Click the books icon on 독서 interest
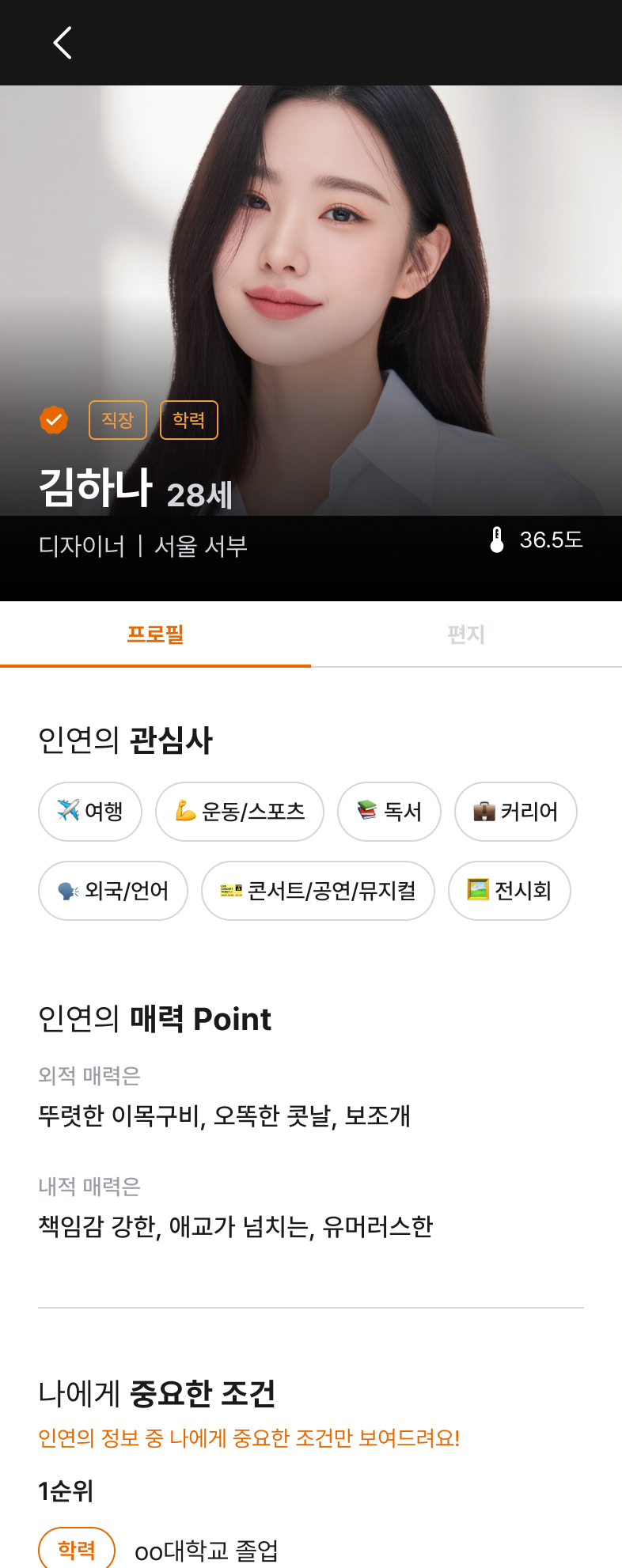 363,811
